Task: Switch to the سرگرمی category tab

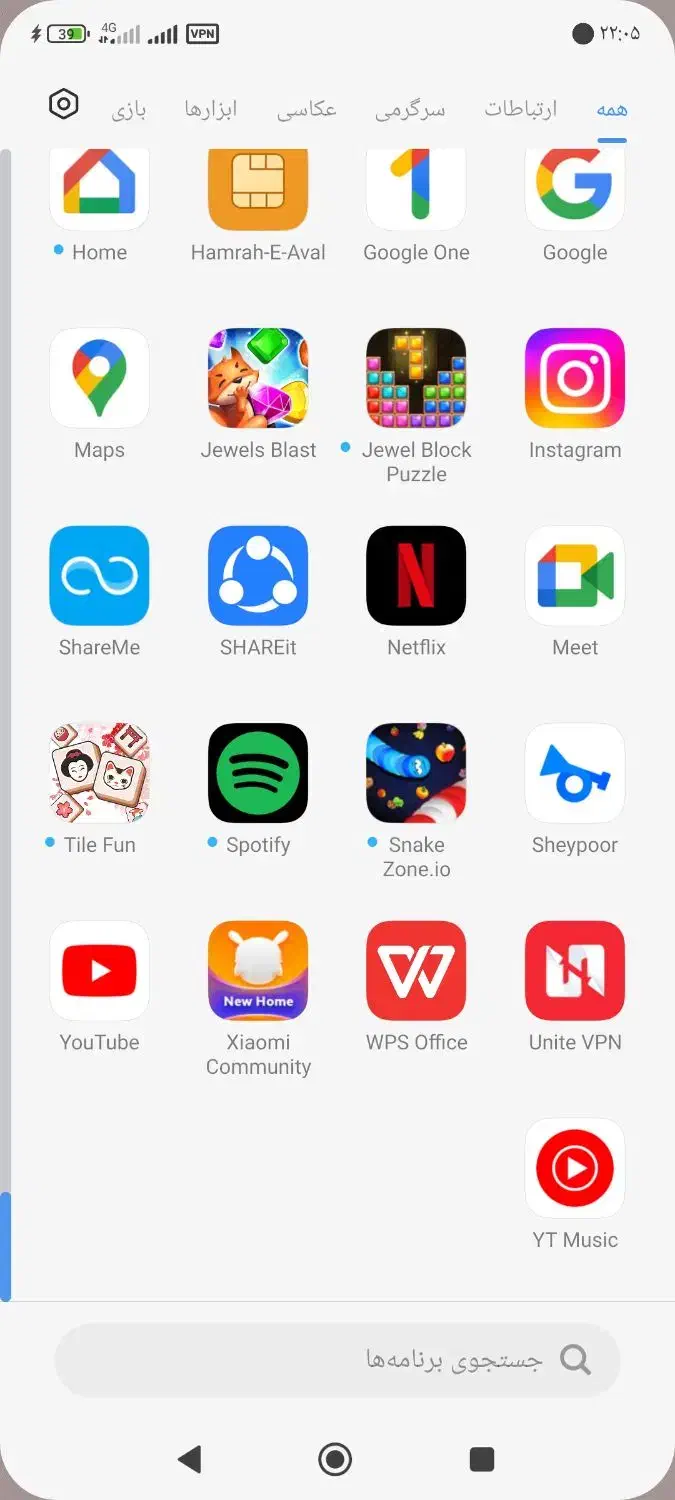Action: point(410,110)
